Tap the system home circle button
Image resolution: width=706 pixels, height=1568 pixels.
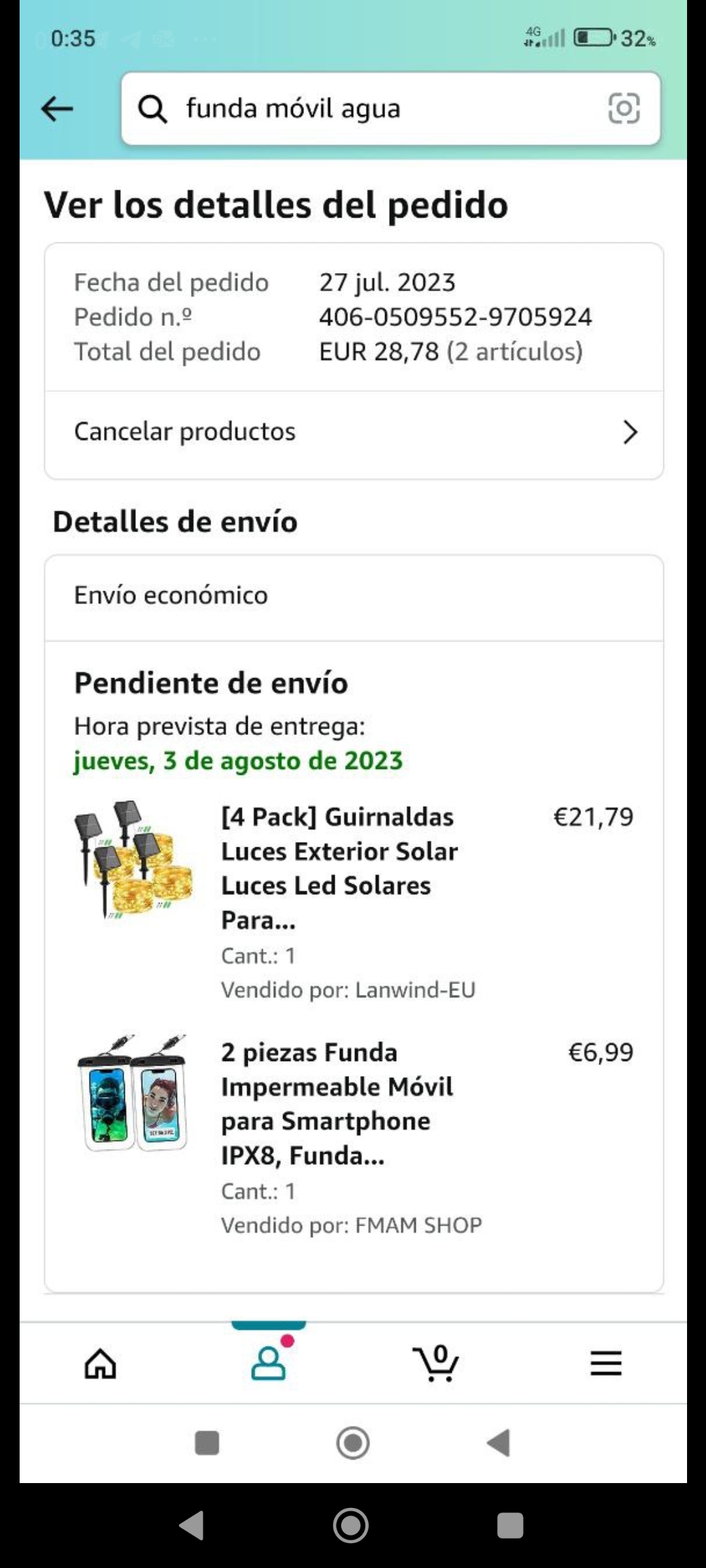[351, 1526]
